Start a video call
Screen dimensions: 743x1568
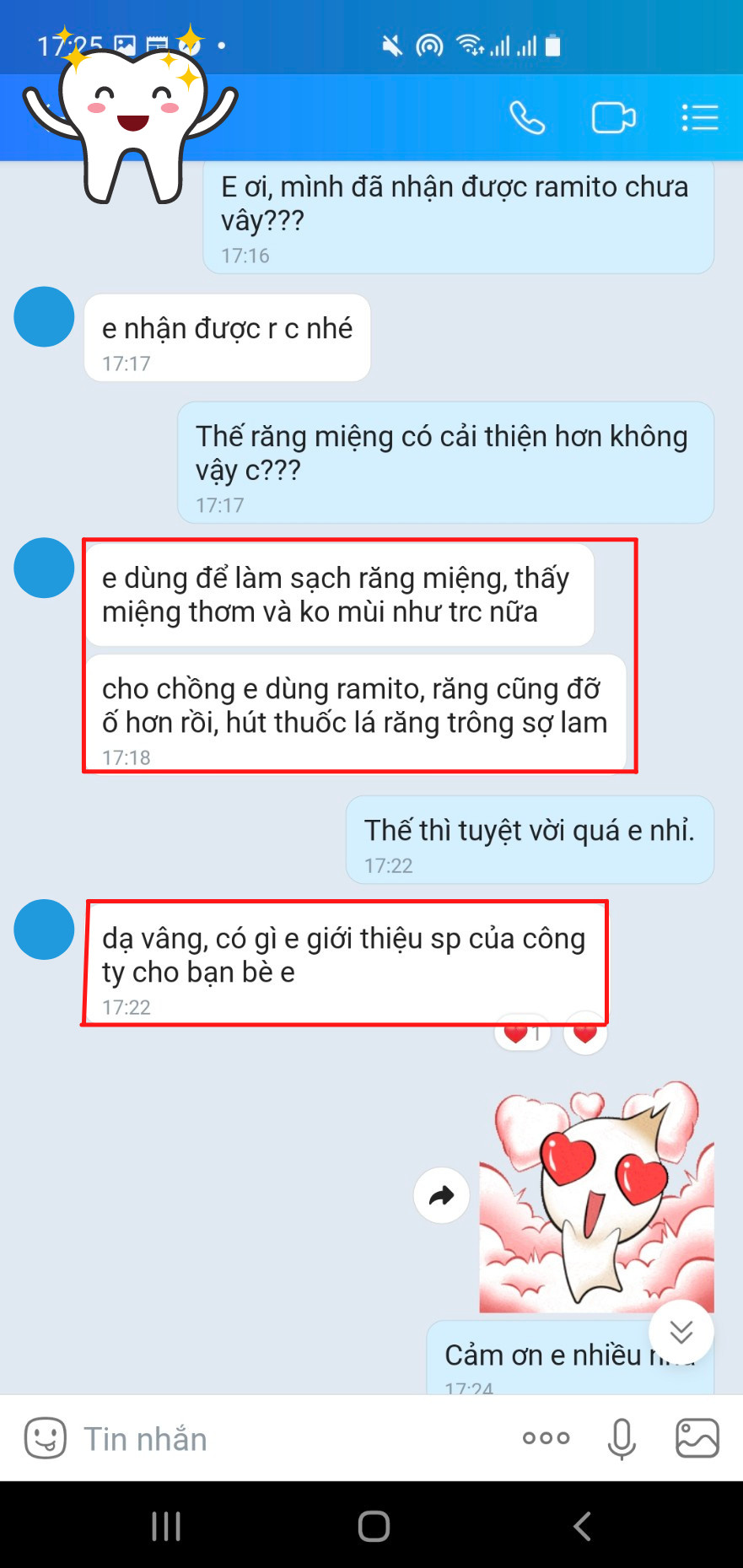613,118
